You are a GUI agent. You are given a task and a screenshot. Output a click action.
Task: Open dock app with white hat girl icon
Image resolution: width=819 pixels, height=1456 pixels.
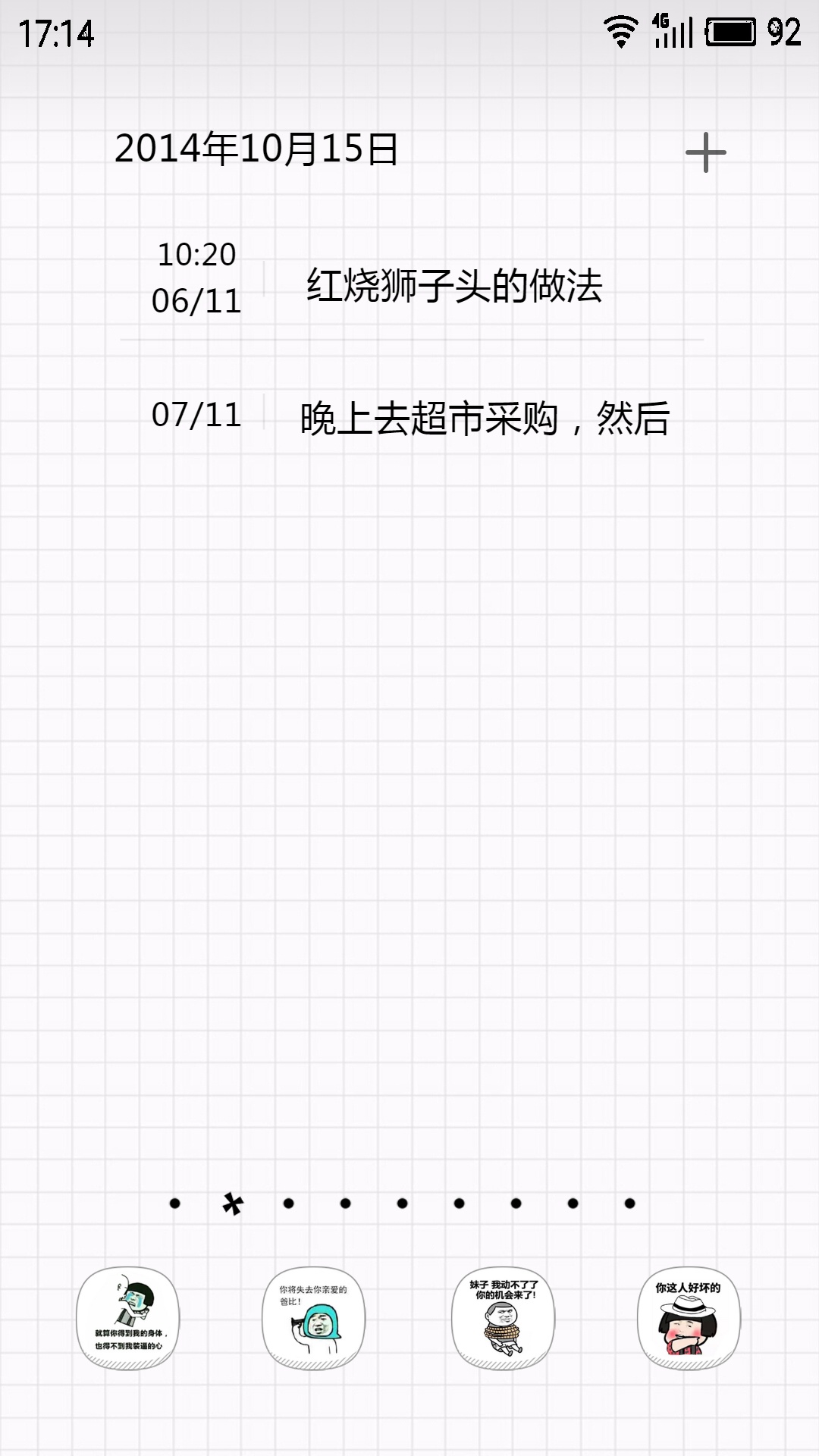click(689, 1319)
